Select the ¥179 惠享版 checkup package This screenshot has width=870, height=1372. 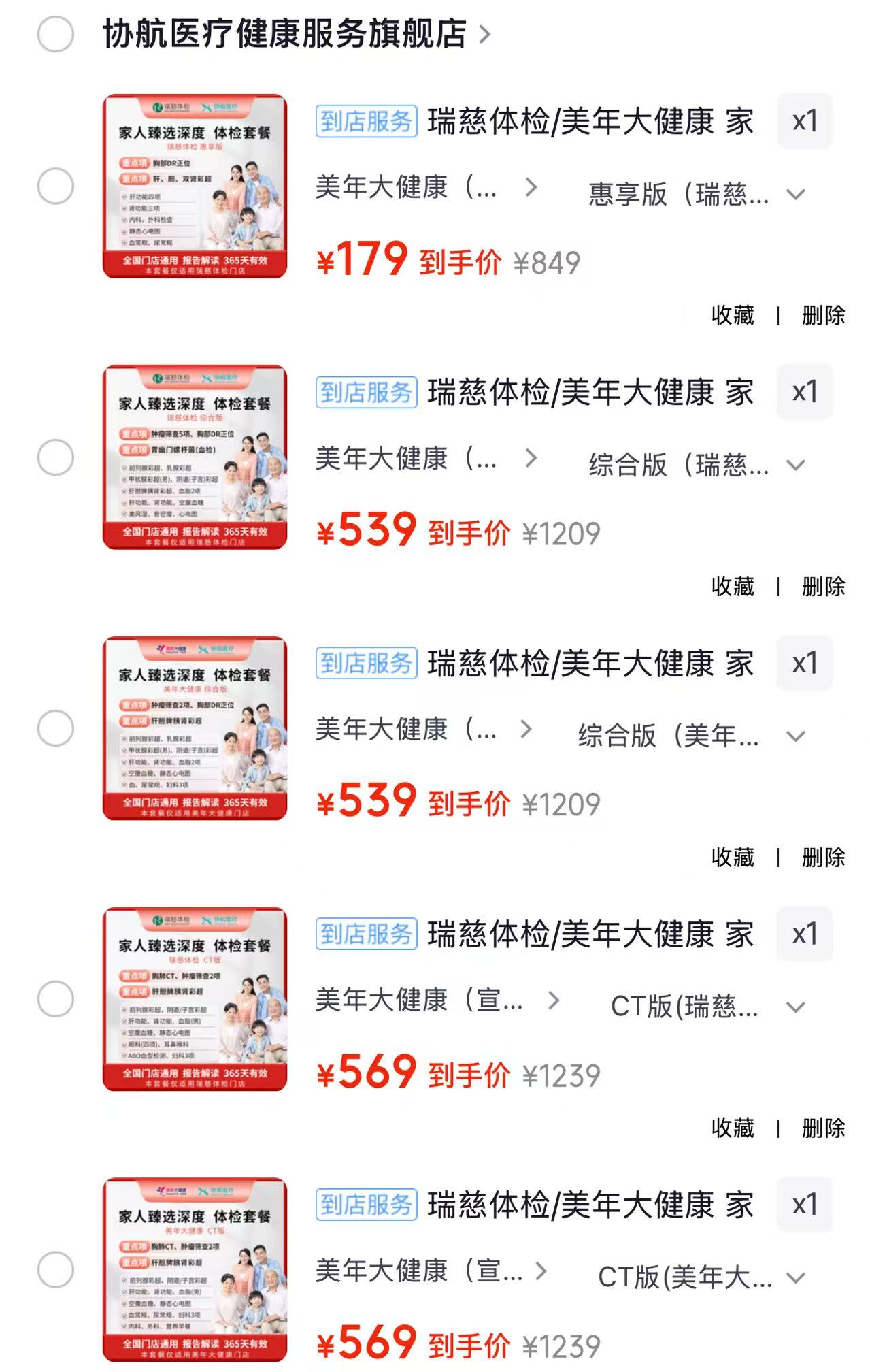pyautogui.click(x=55, y=186)
